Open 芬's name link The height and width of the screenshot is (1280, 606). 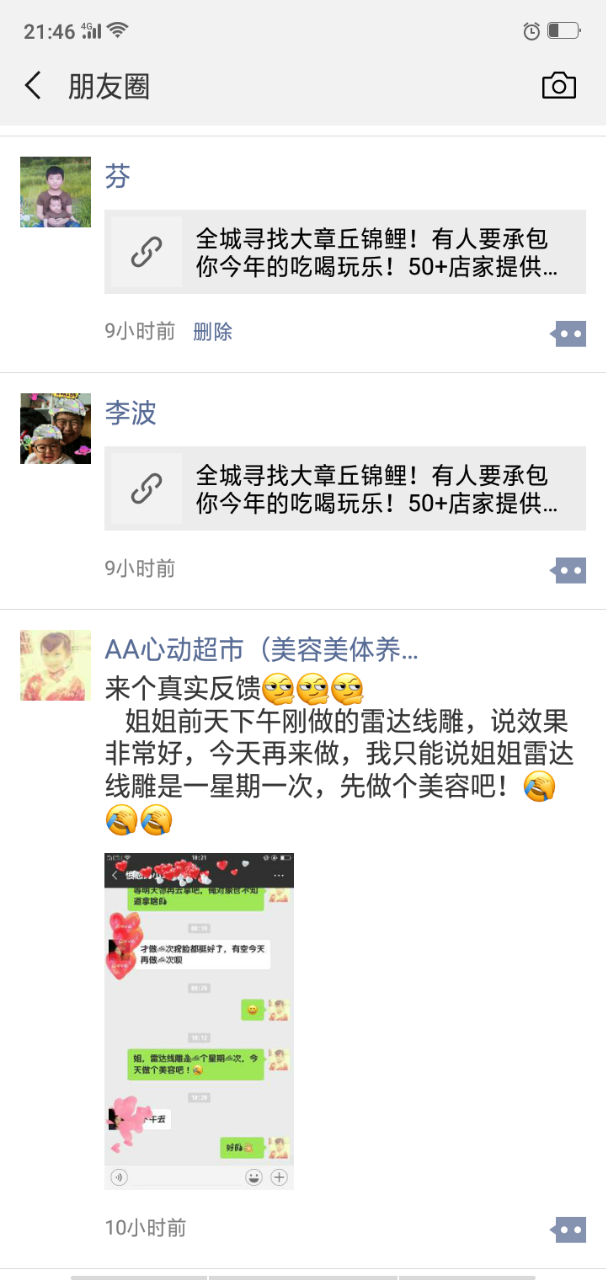118,177
